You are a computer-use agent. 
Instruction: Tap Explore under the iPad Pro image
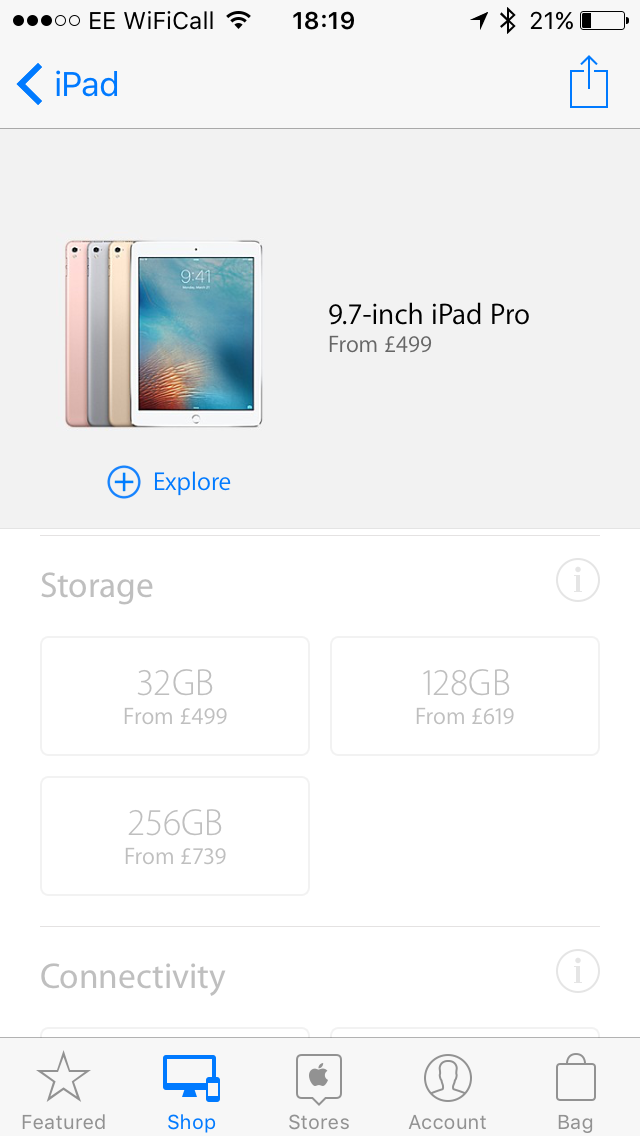[169, 482]
